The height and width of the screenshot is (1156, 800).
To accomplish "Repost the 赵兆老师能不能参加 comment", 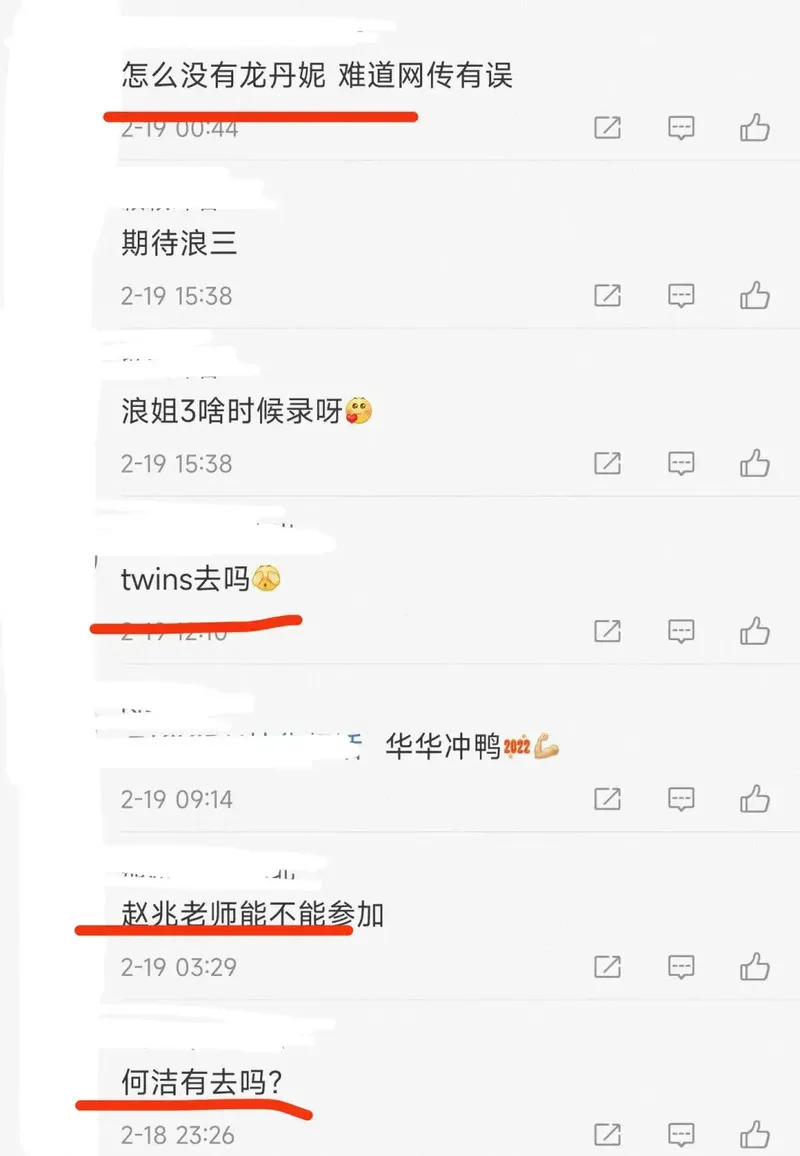I will pos(608,968).
